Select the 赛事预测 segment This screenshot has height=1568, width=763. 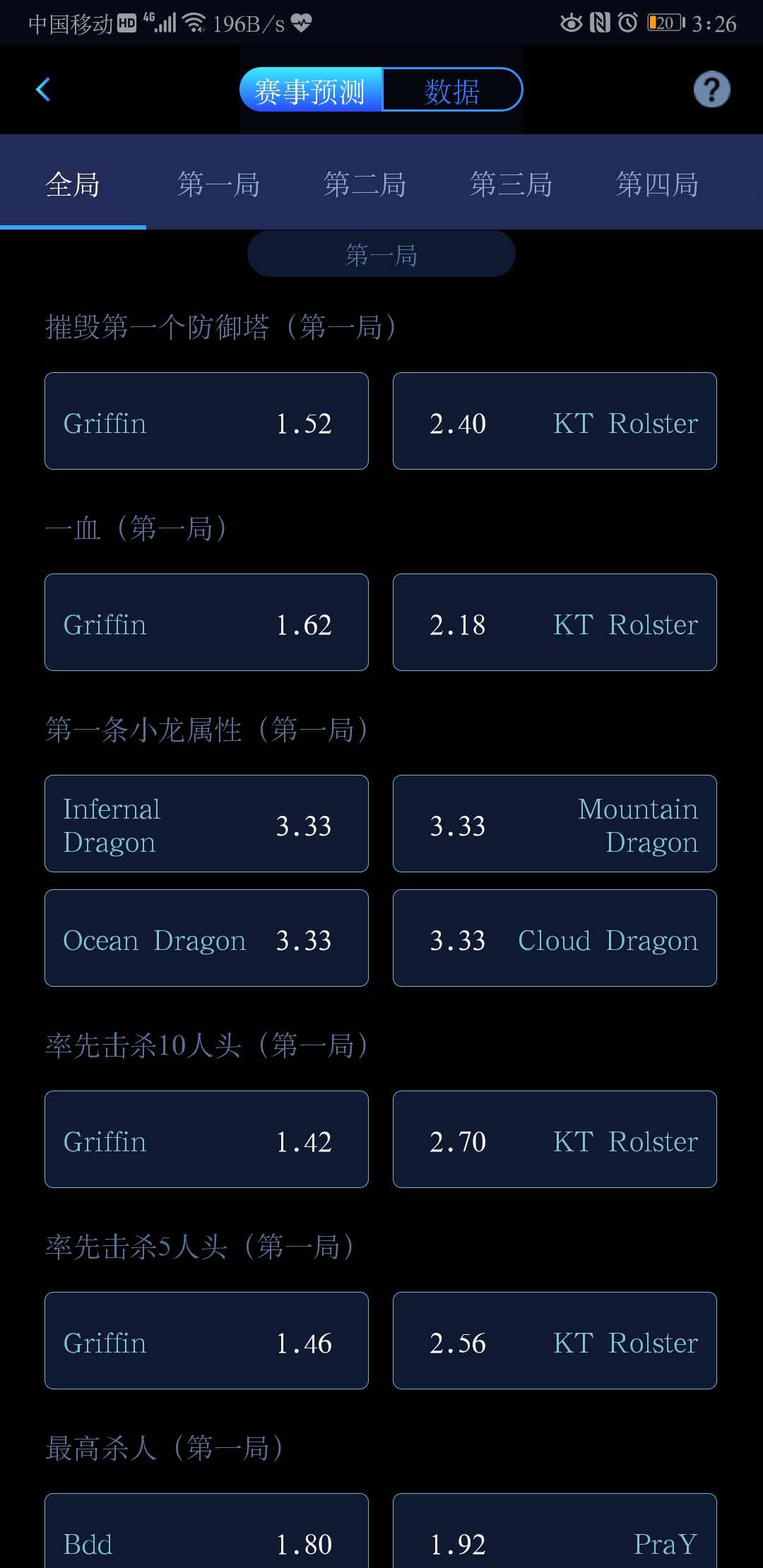pos(311,90)
